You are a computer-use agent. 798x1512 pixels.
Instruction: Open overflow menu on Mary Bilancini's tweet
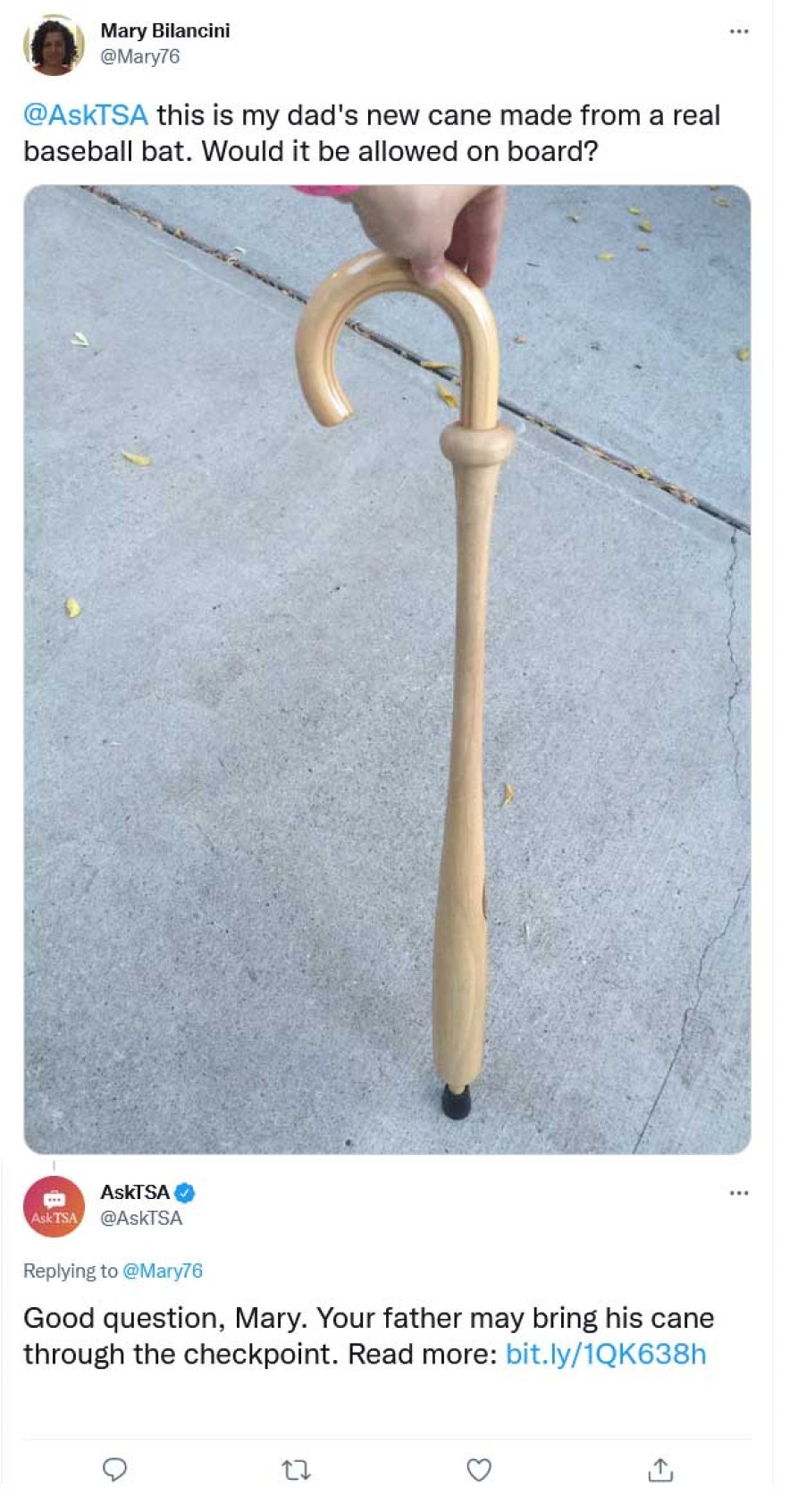pos(738,31)
